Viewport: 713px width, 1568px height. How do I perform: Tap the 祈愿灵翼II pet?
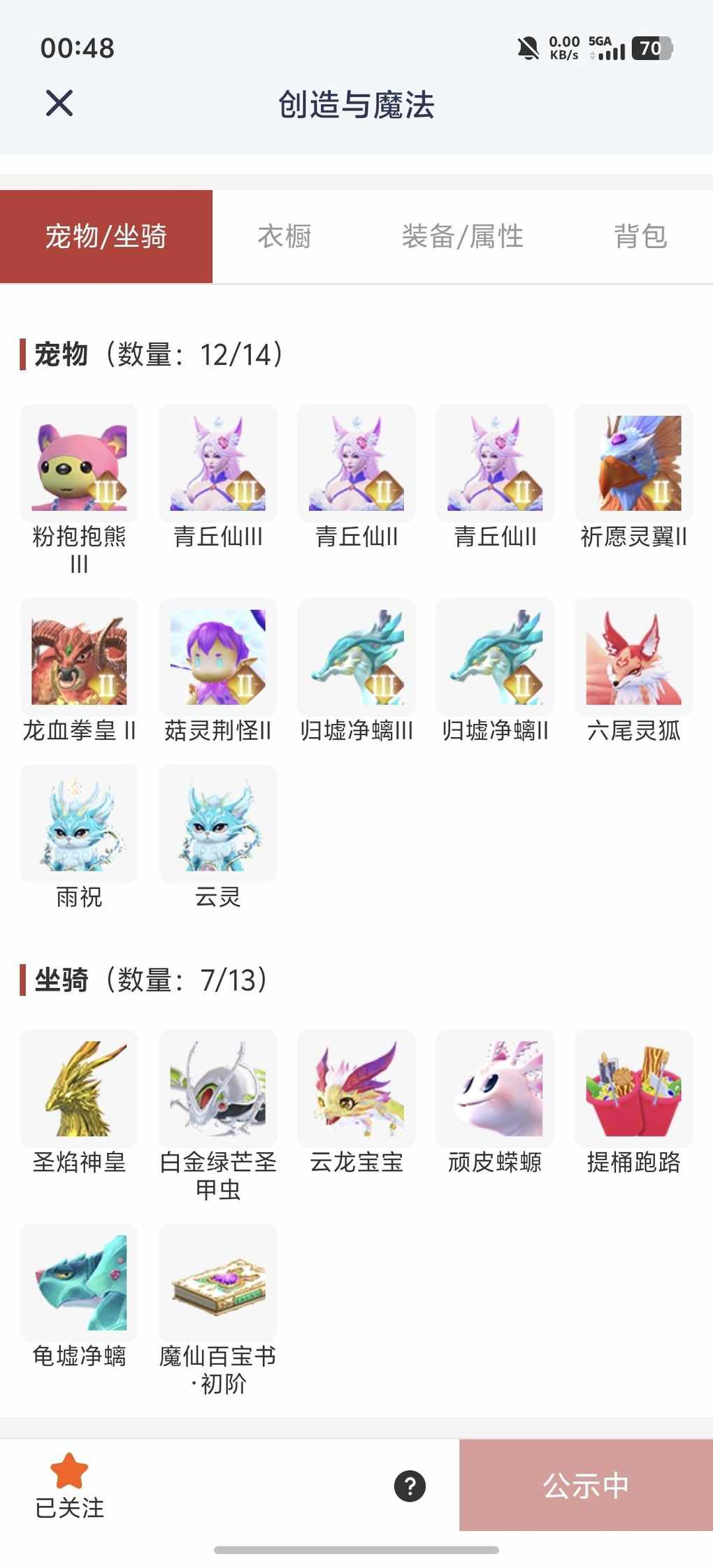[x=633, y=463]
